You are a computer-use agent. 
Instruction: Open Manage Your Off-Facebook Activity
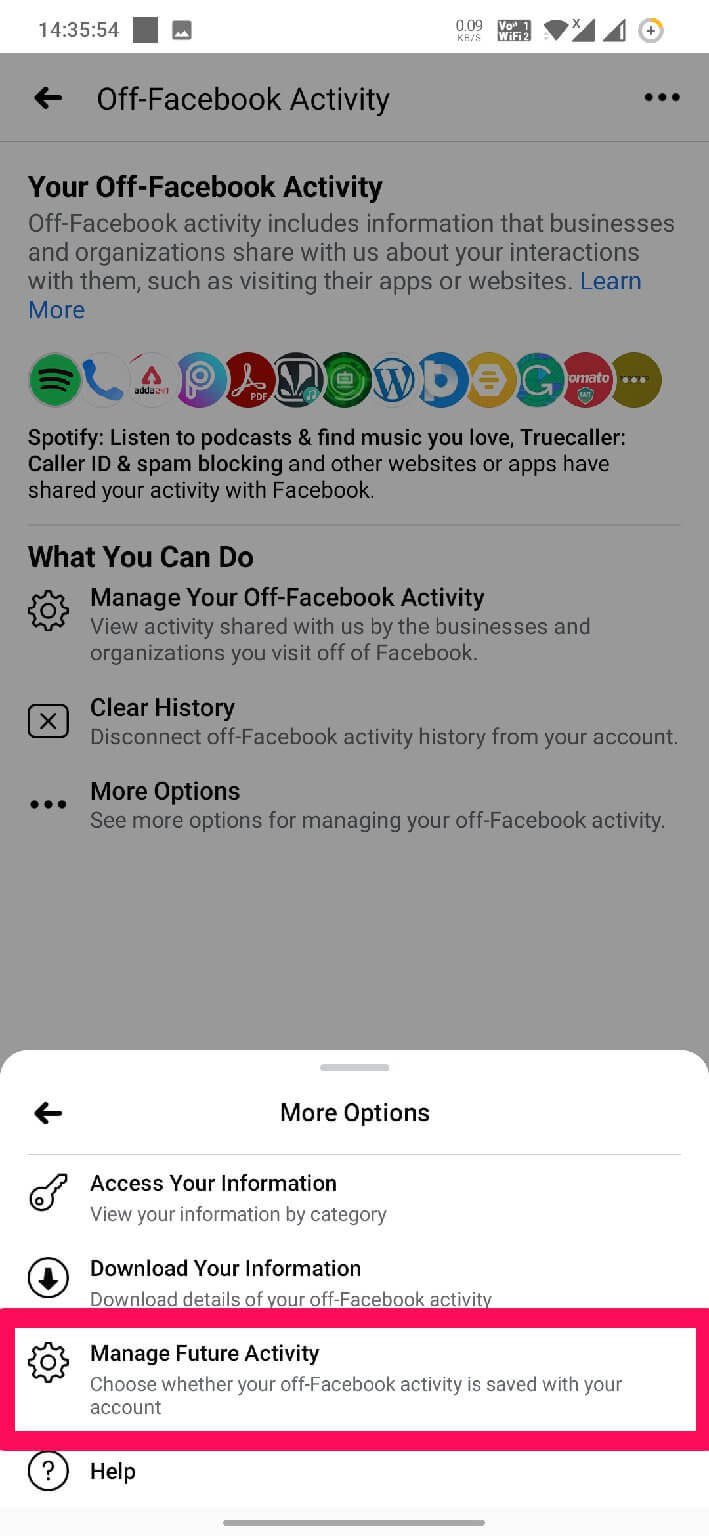[x=287, y=598]
